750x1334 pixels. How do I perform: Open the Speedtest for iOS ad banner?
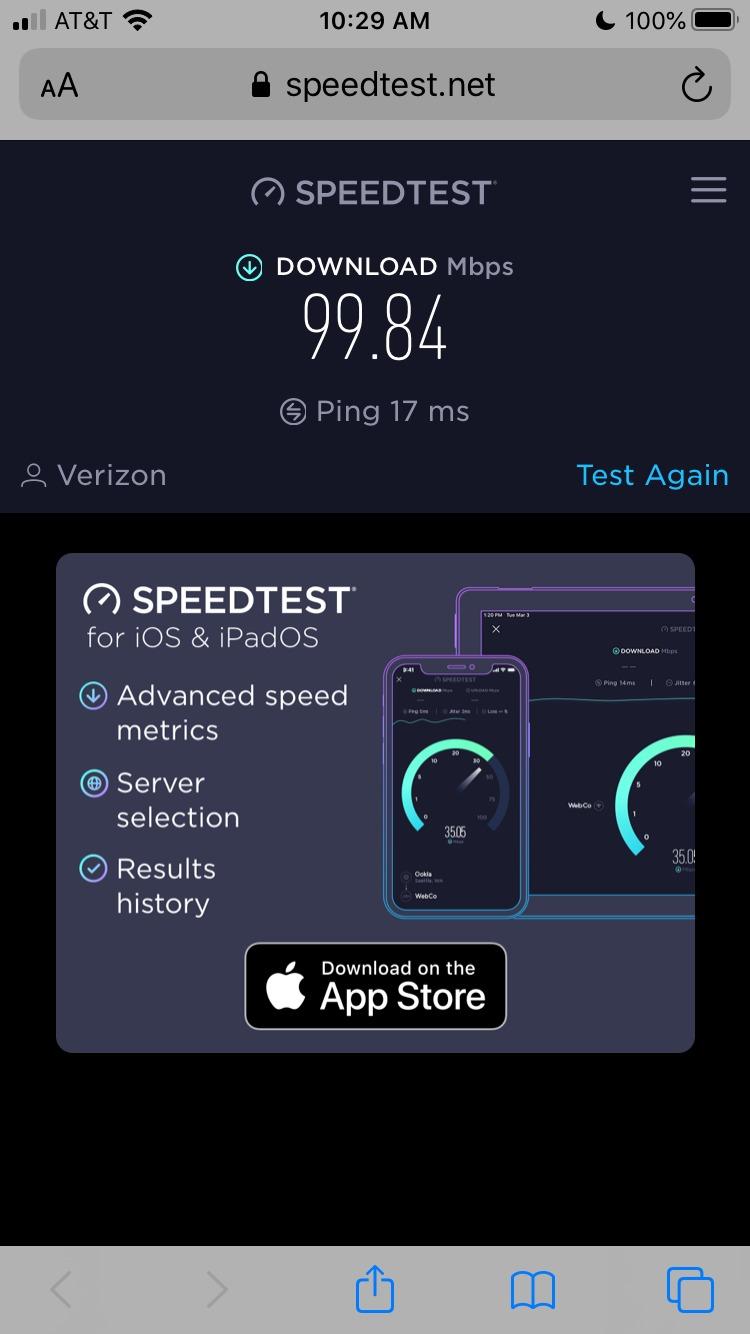click(x=375, y=802)
